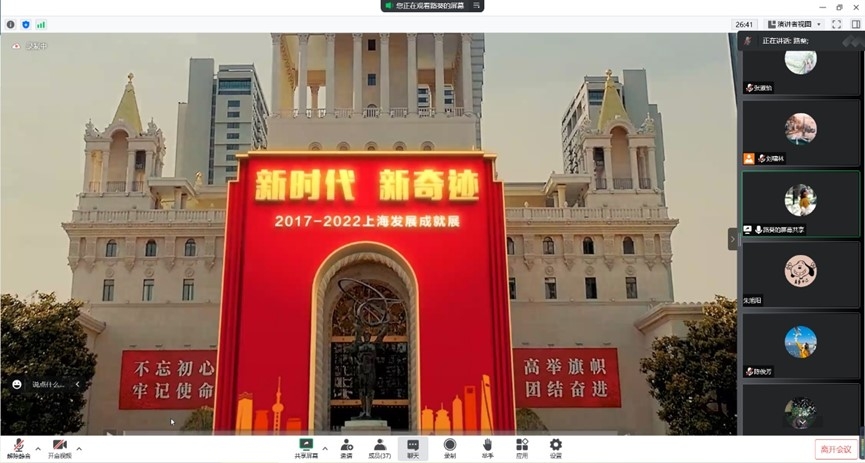Collapse the video thumbnails sidebar arrow
This screenshot has height=463, width=865.
tap(731, 238)
